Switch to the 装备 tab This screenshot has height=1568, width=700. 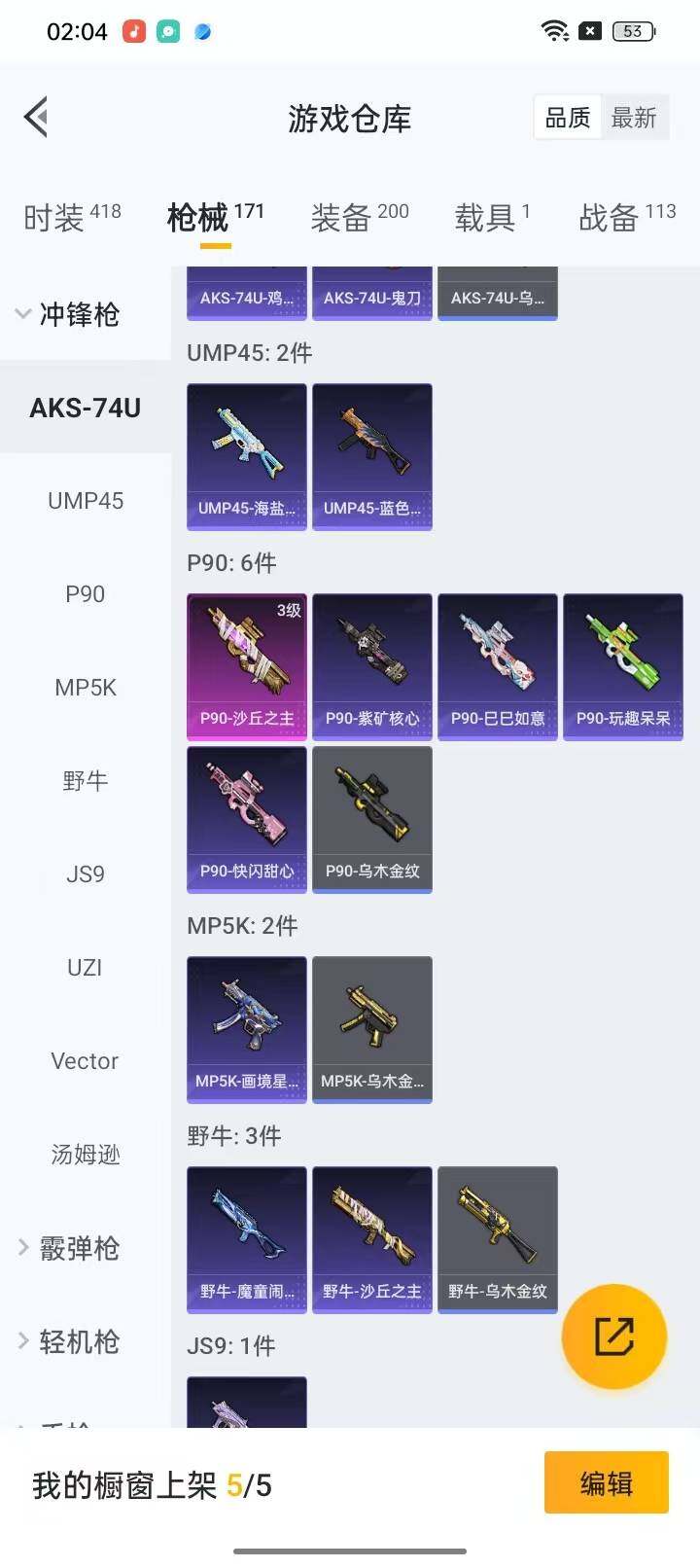coord(359,217)
